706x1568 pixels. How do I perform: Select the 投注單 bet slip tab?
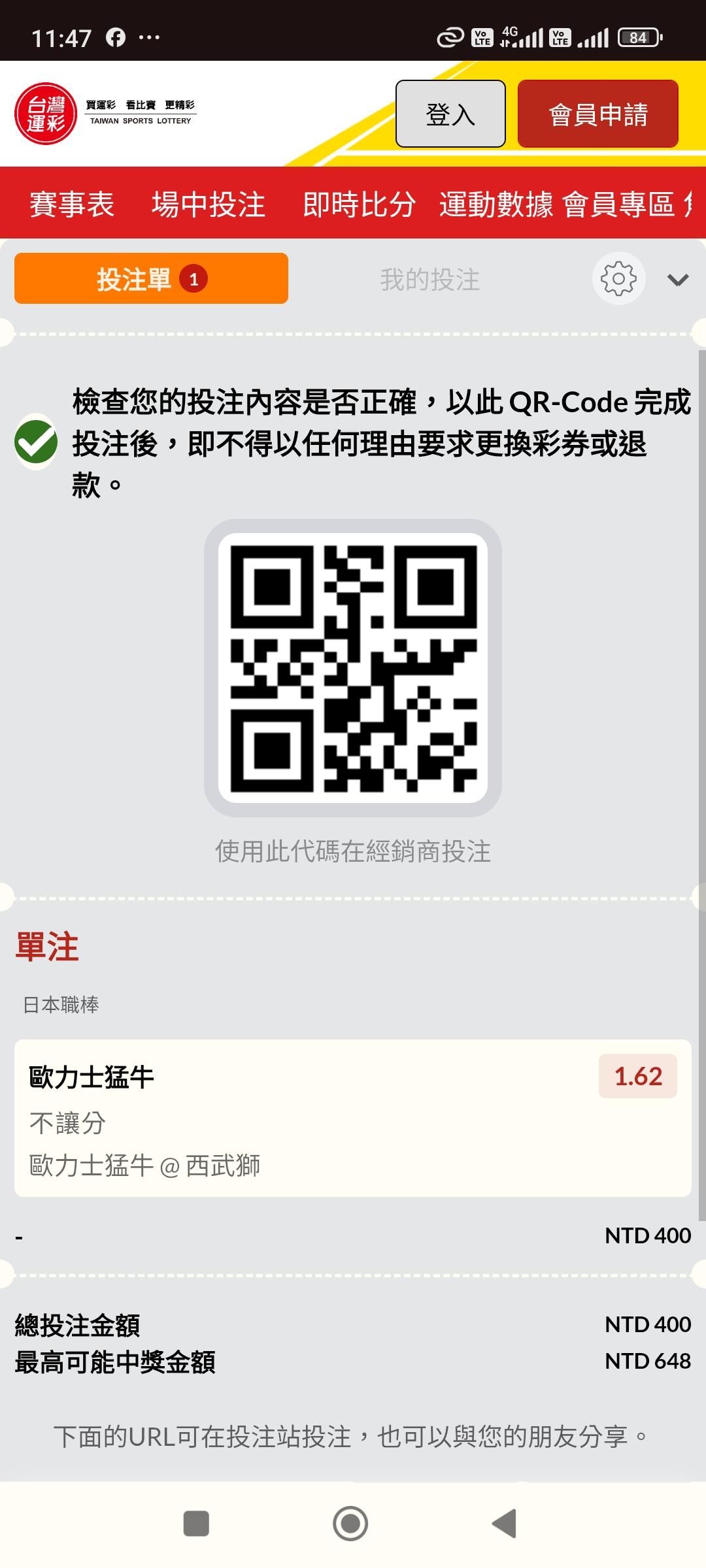151,278
